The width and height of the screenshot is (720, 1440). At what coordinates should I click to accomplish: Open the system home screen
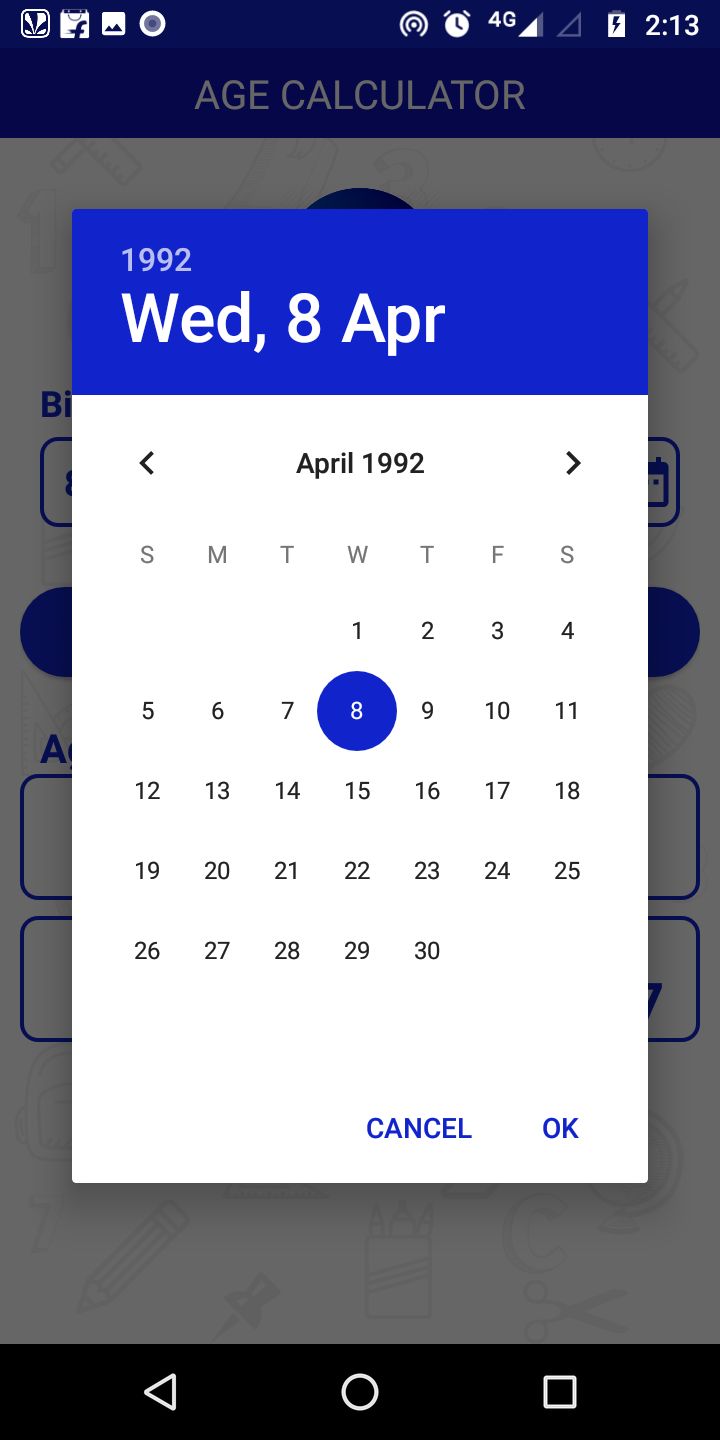(x=360, y=1392)
